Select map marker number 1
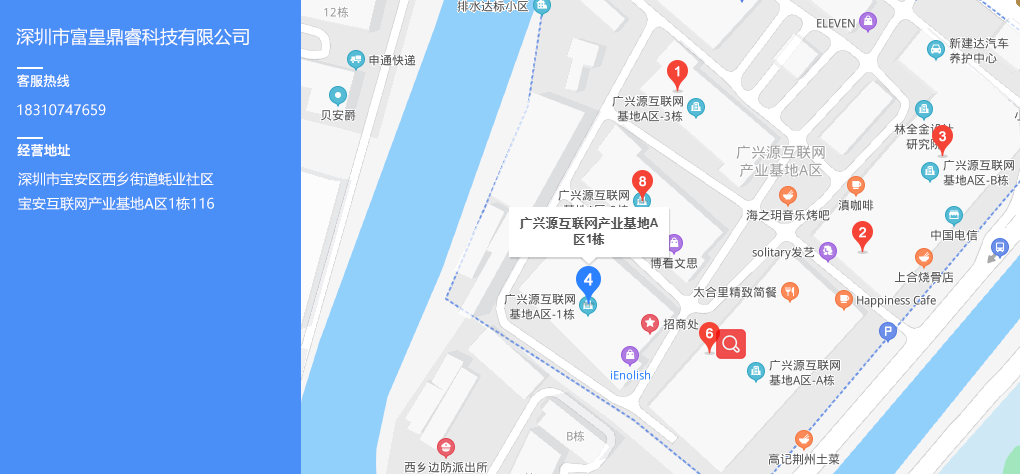Viewport: 1020px width, 474px height. pos(677,73)
